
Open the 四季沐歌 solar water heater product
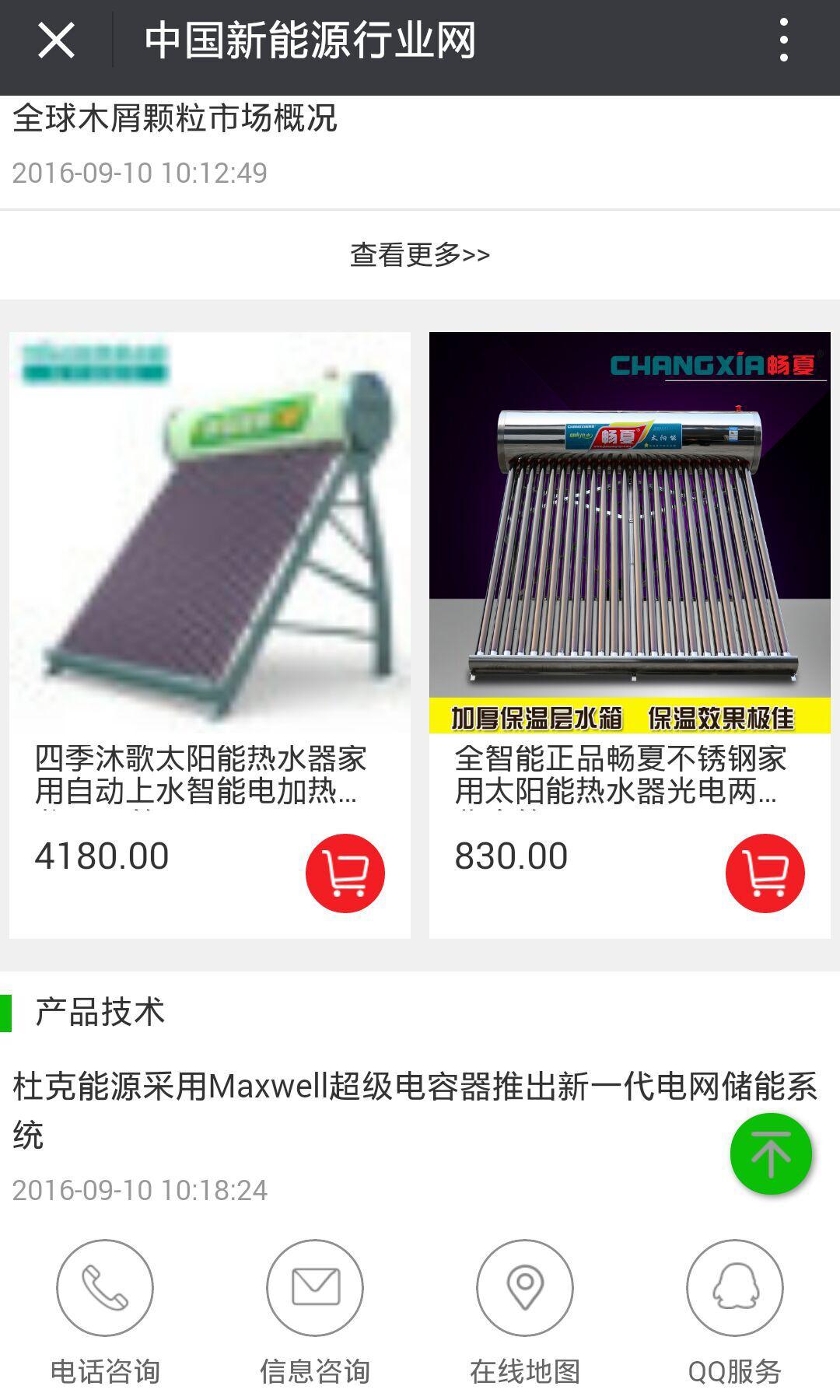[x=210, y=533]
